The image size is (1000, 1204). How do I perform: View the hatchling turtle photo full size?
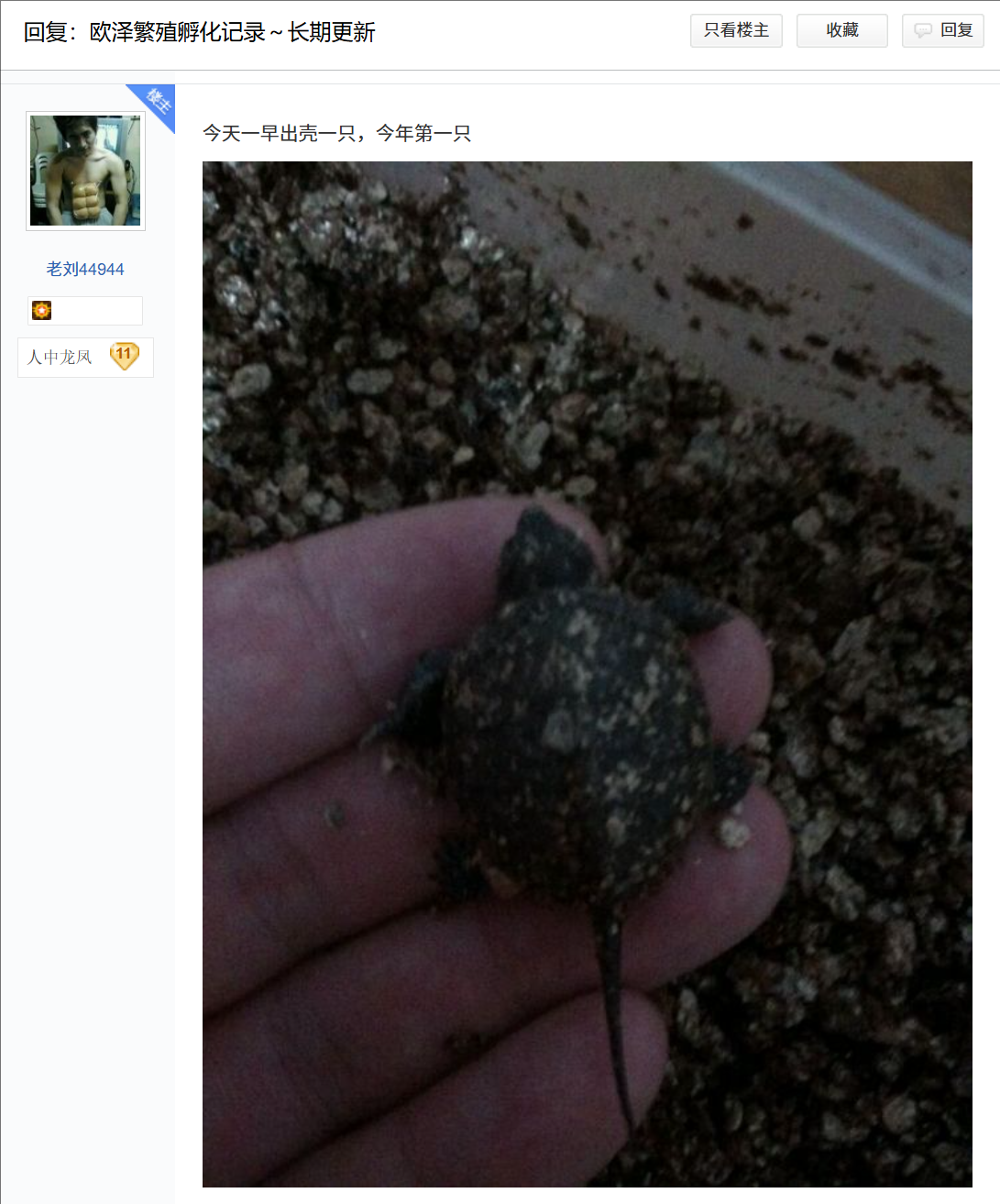tap(587, 674)
